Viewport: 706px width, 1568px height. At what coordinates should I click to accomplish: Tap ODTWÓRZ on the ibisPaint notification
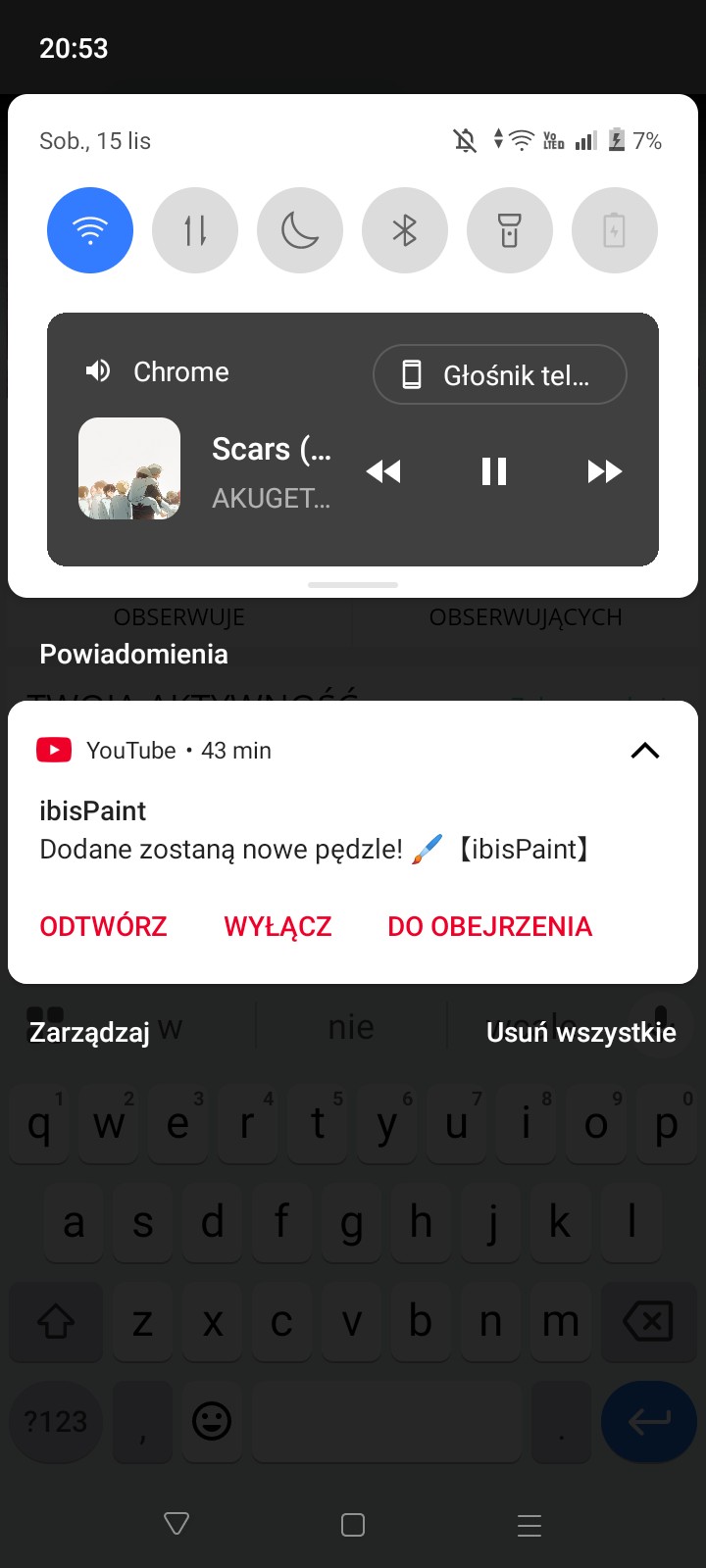click(x=103, y=926)
